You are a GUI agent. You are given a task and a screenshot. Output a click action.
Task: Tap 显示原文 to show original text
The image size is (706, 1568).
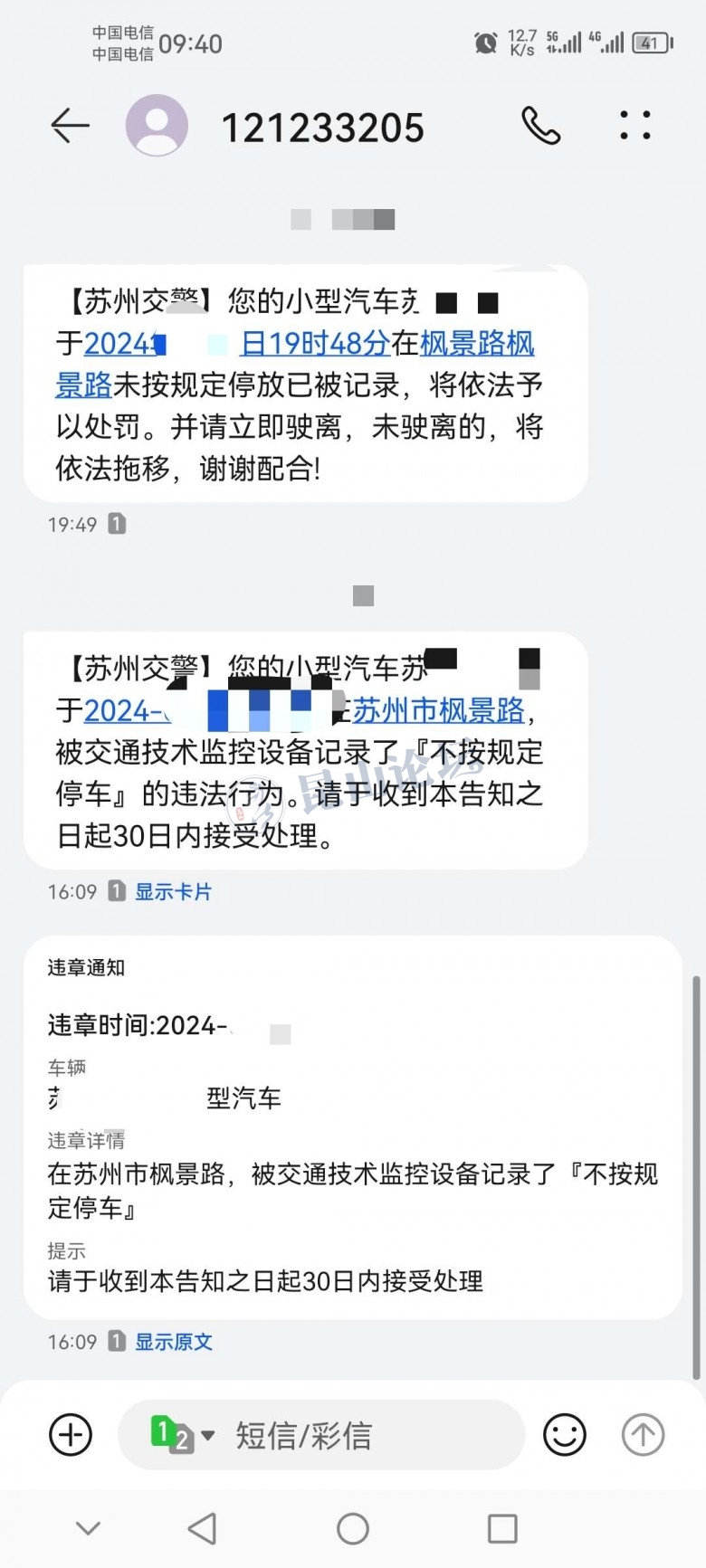[x=173, y=1342]
